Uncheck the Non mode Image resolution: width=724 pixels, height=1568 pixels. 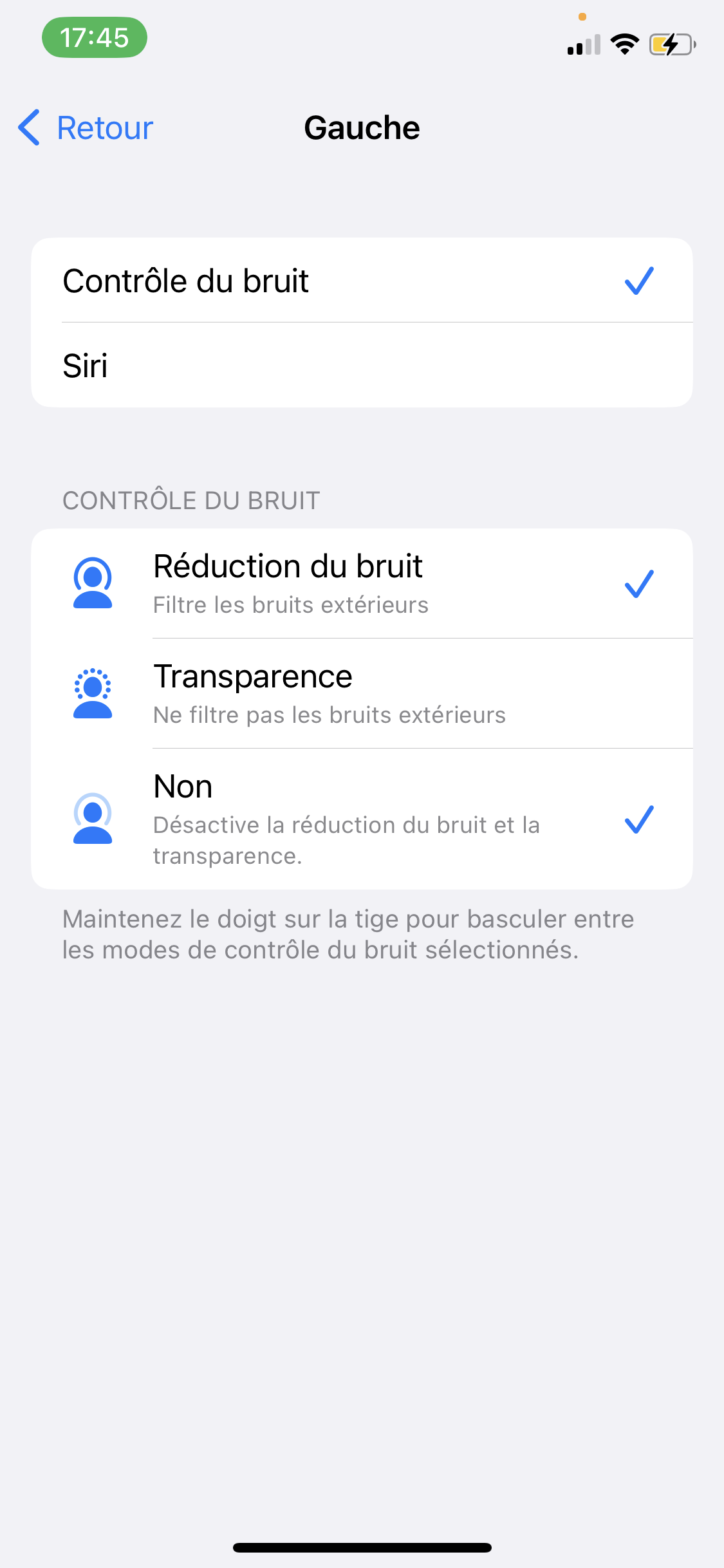pos(362,819)
